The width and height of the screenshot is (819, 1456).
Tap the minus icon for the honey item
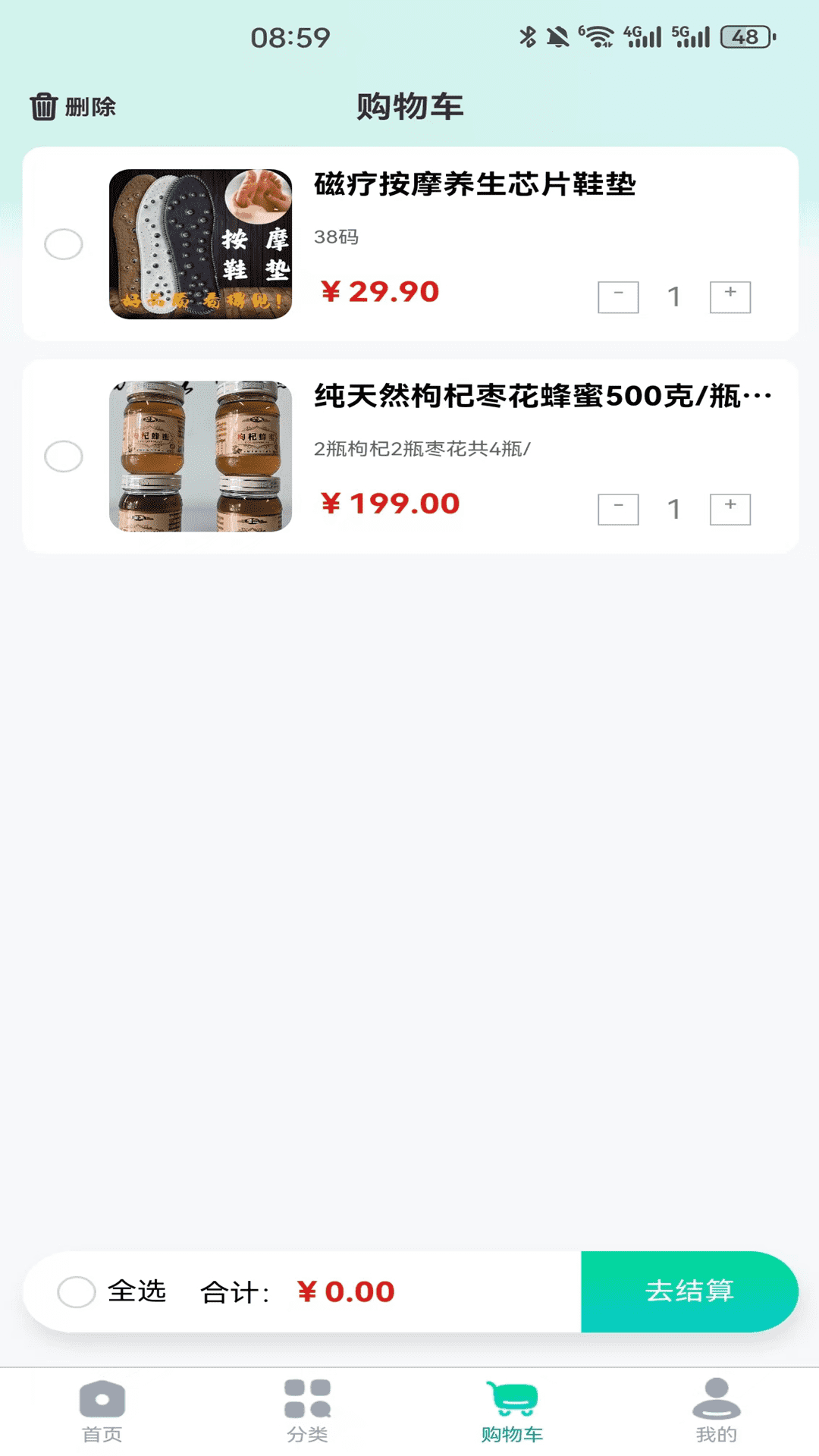[x=620, y=509]
